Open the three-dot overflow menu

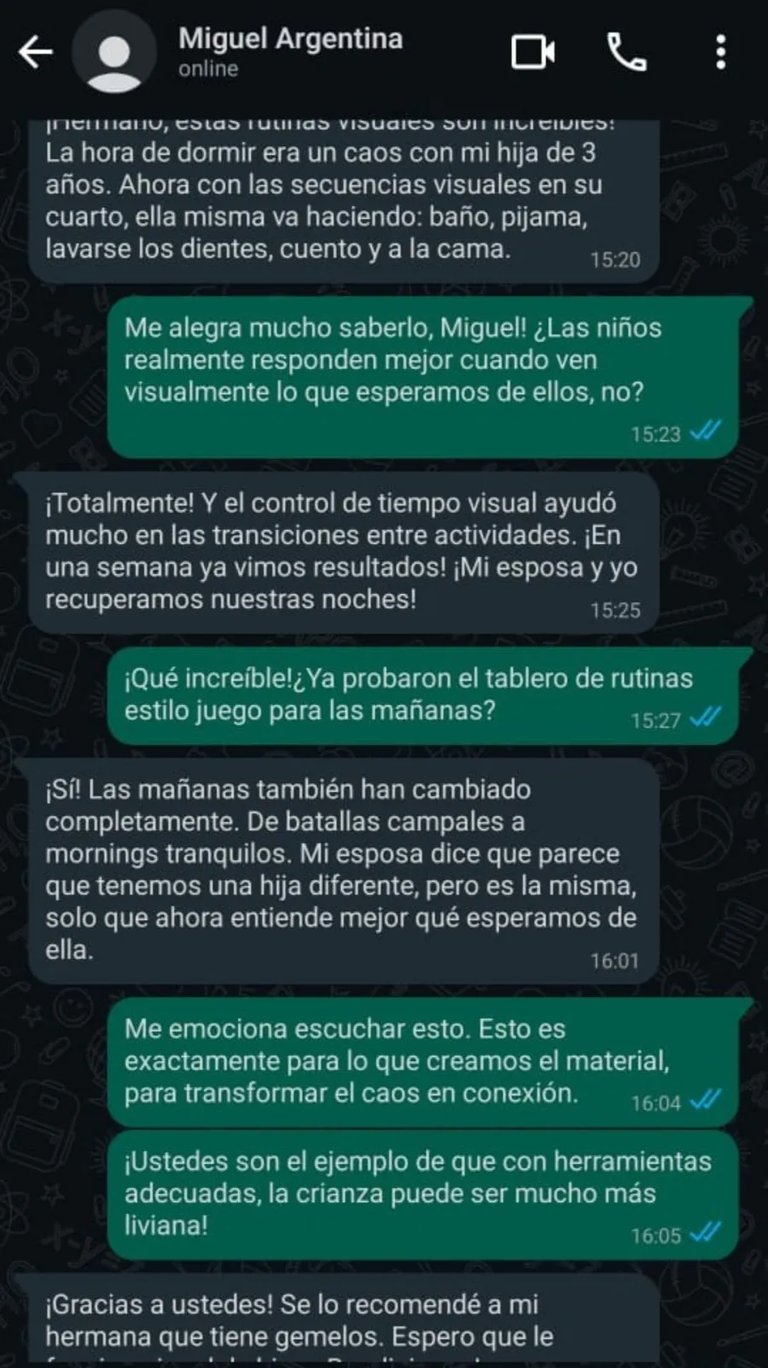point(721,53)
